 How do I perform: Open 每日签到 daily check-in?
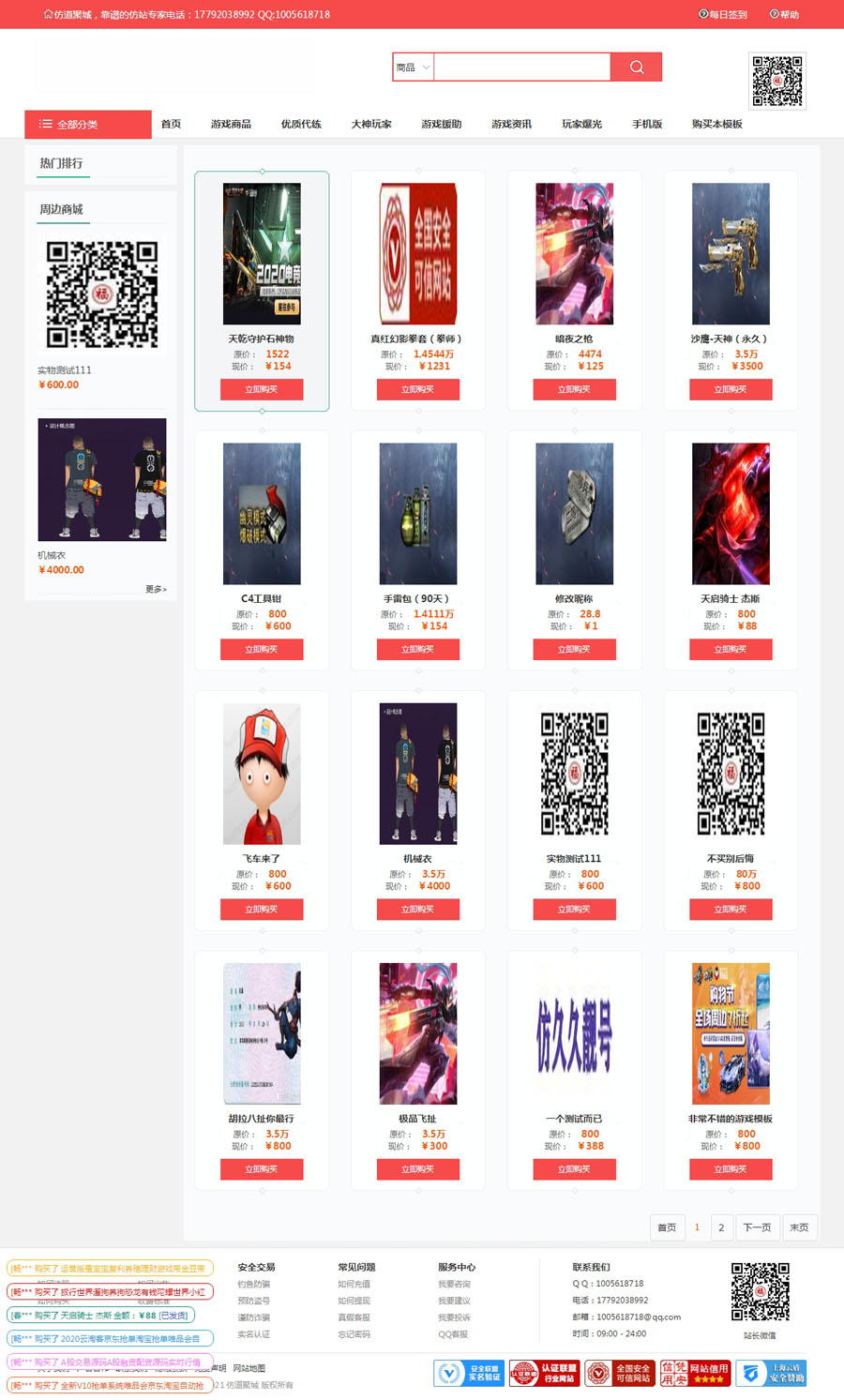pos(723,14)
